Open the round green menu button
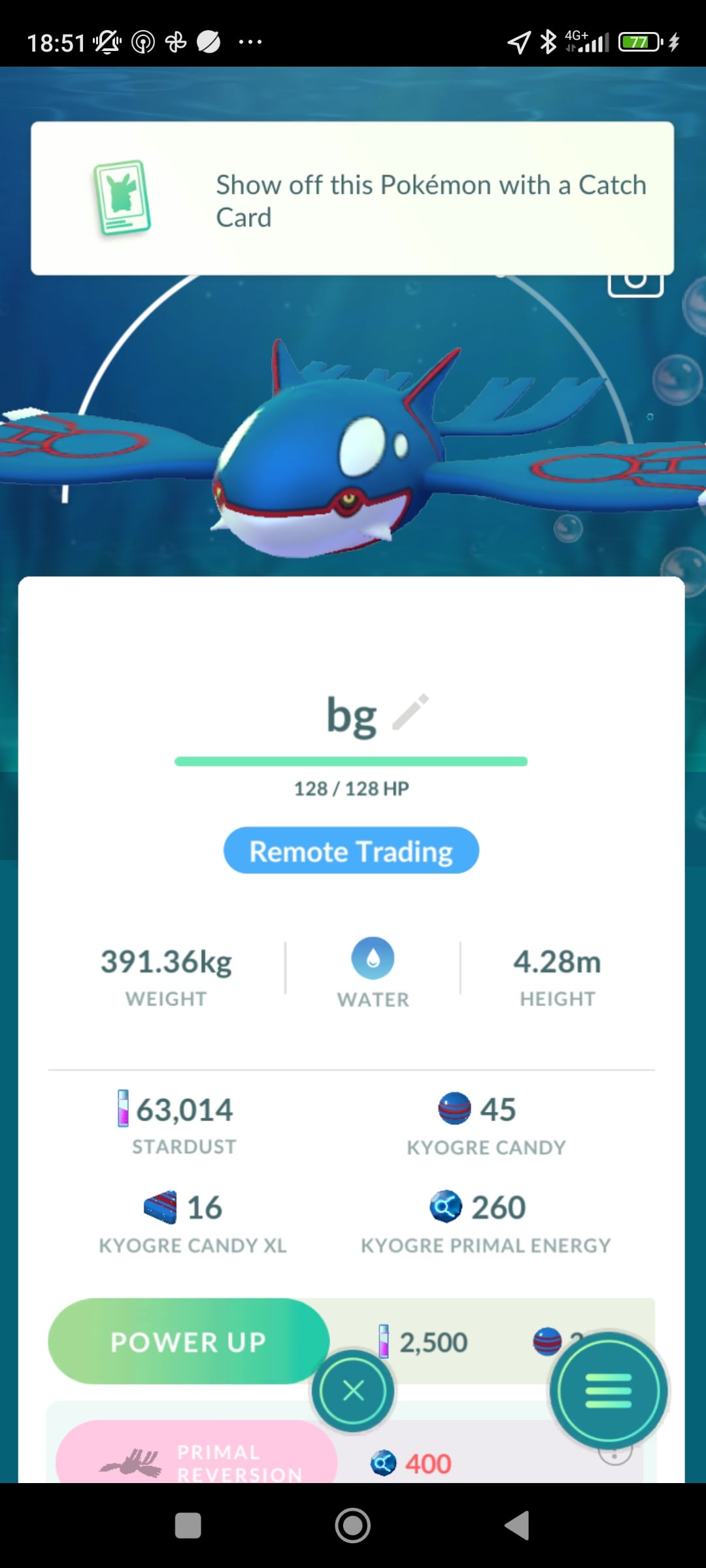 (609, 1391)
